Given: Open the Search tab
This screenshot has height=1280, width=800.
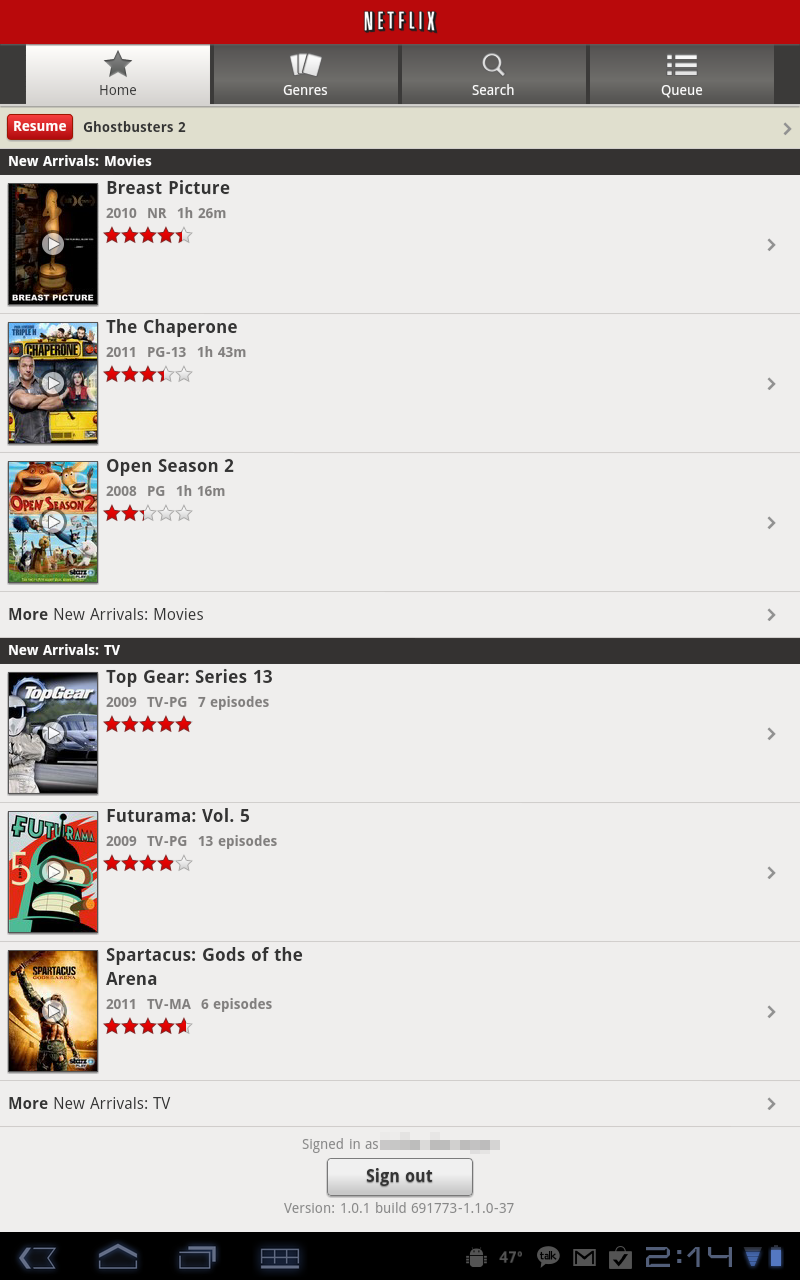Looking at the screenshot, I should tap(493, 75).
